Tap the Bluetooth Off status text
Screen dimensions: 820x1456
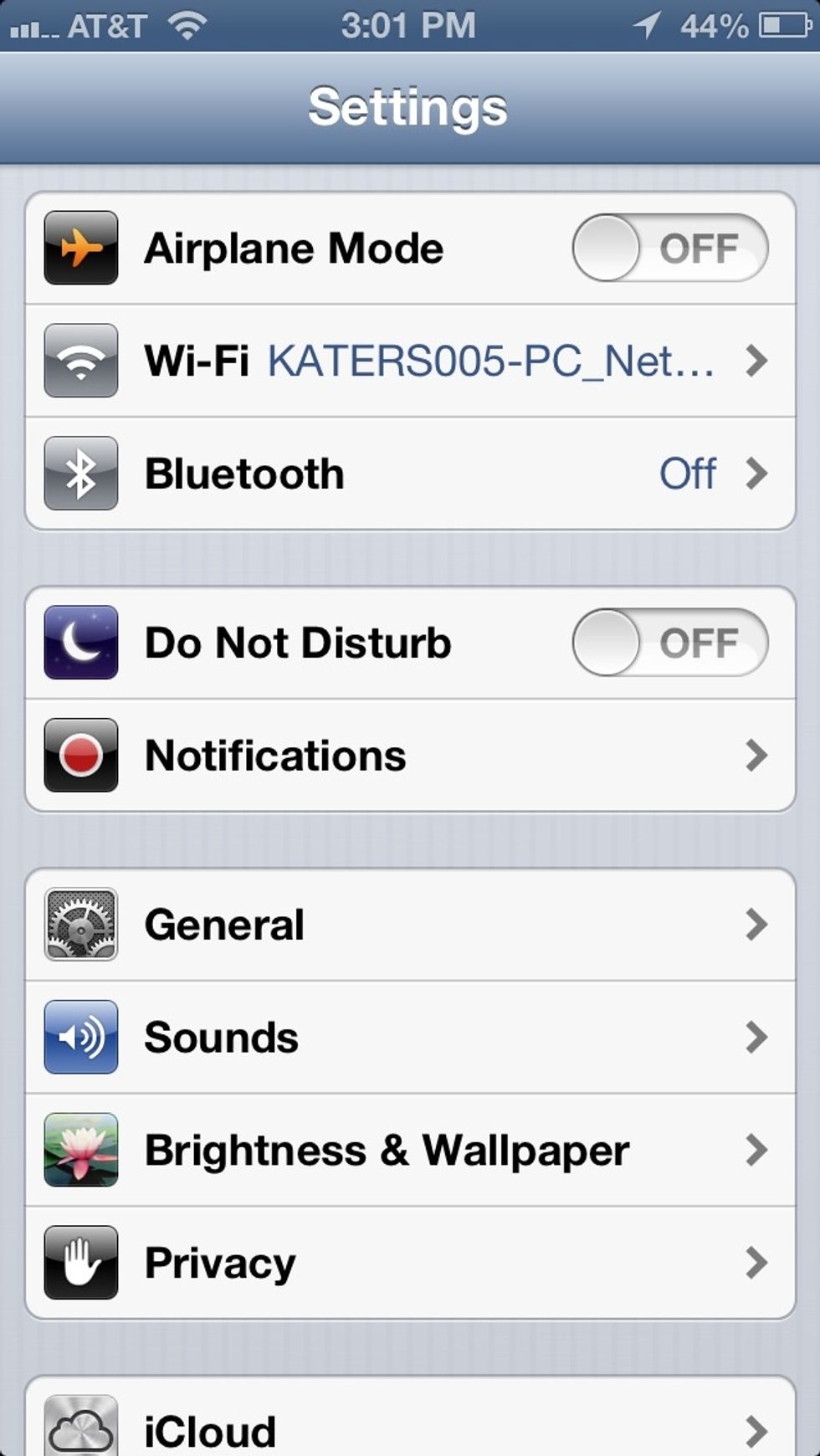[x=689, y=473]
